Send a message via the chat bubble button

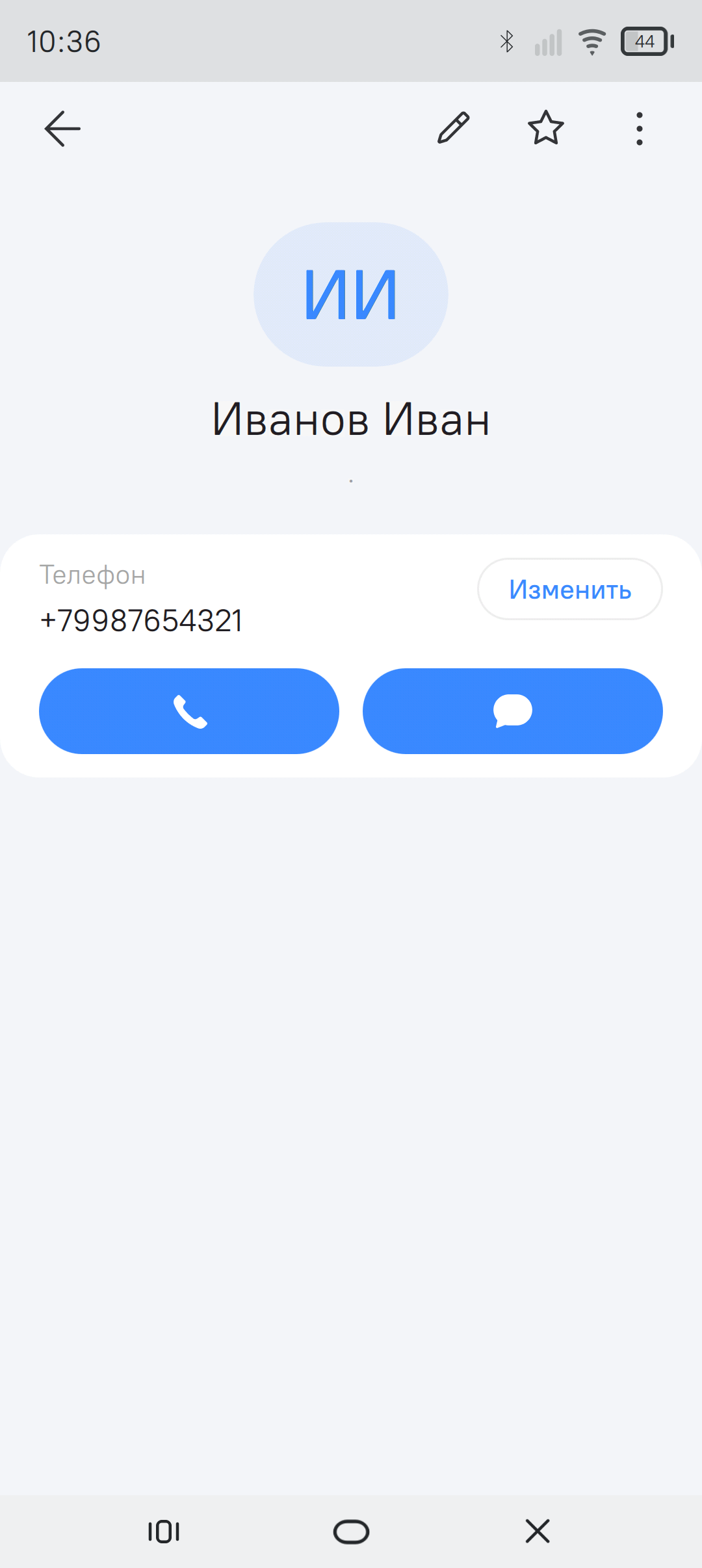[513, 711]
